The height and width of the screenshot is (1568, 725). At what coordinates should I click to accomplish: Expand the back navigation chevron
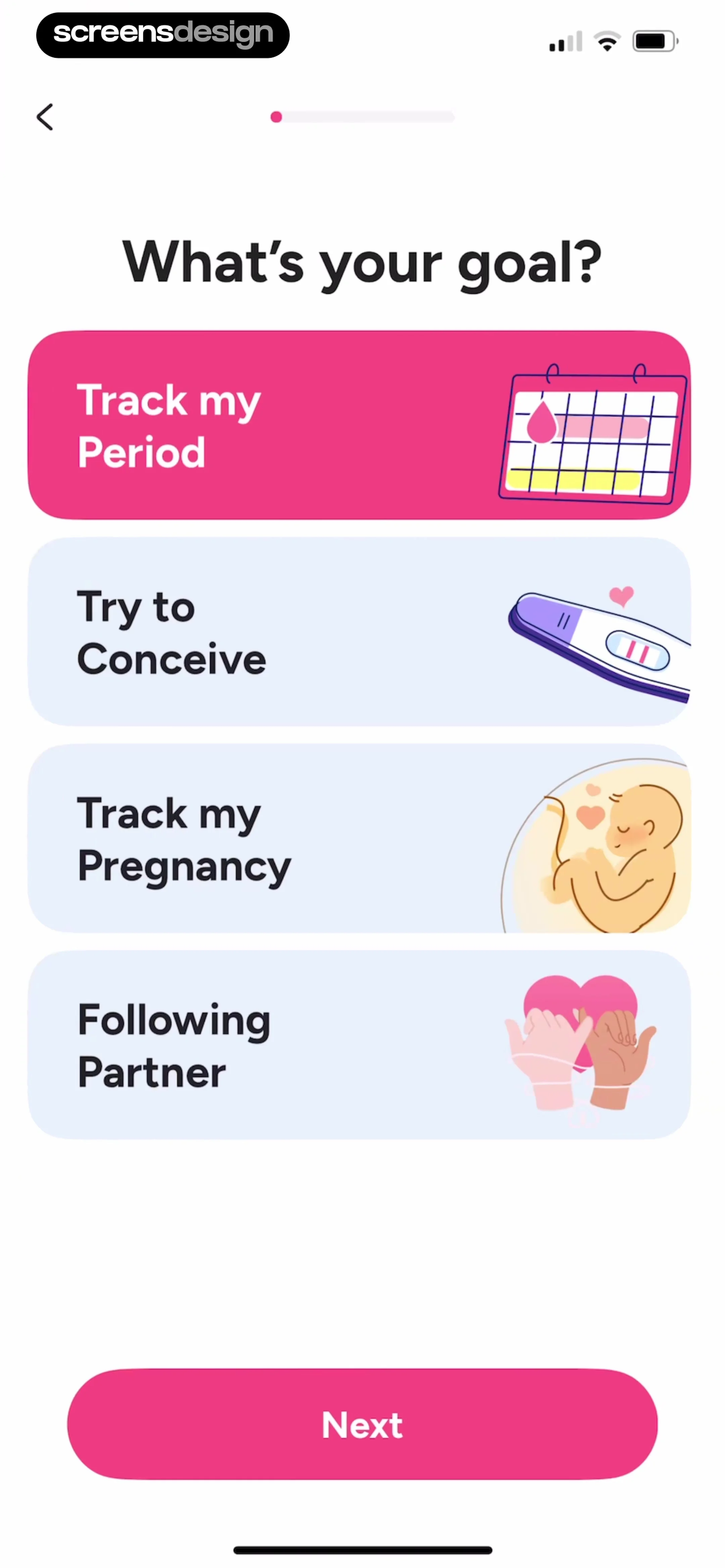click(x=45, y=117)
